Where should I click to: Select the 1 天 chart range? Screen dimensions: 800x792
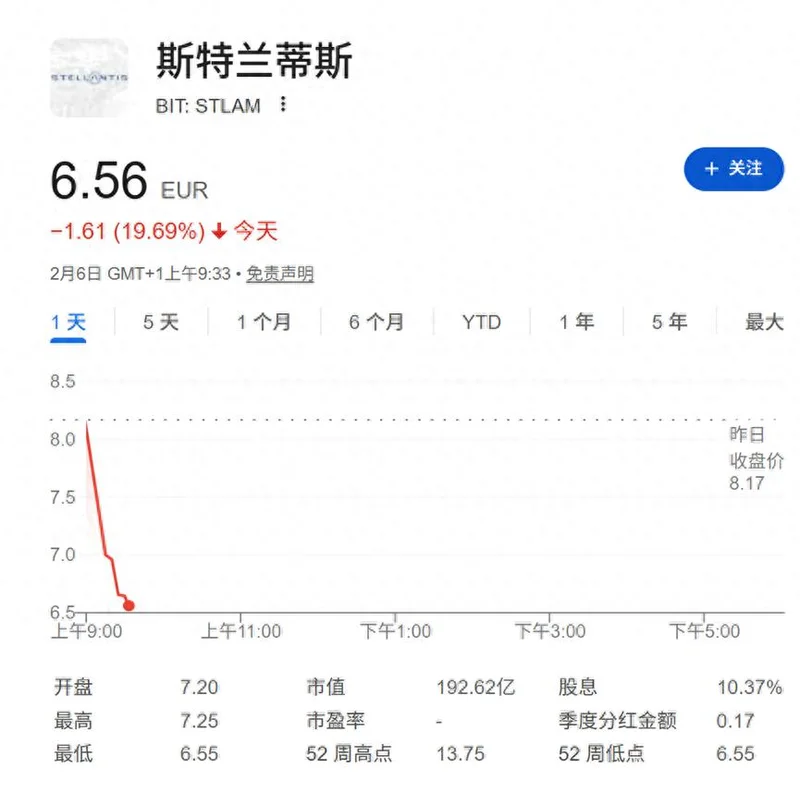click(69, 322)
